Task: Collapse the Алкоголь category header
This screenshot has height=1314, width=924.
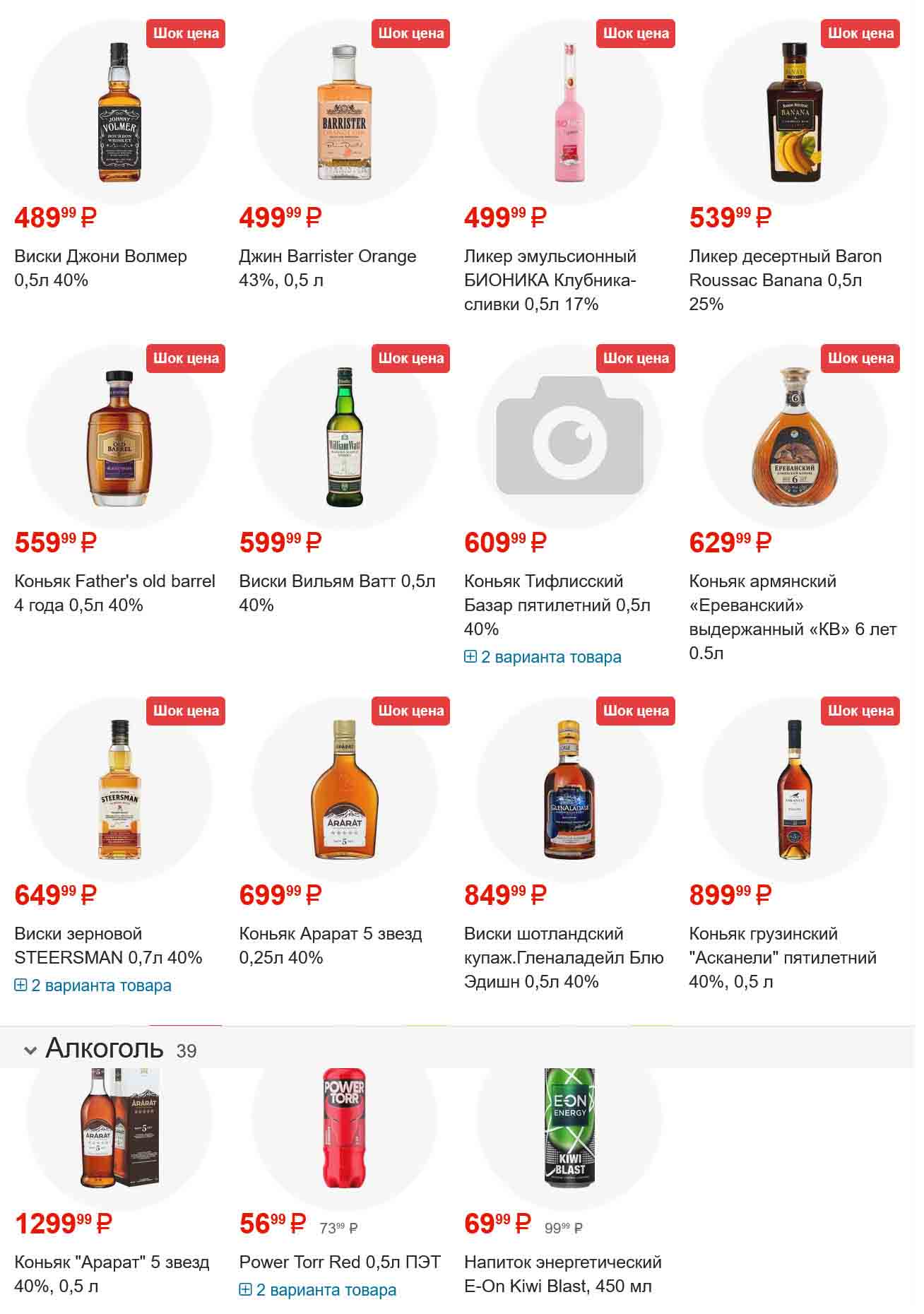Action: (30, 1050)
